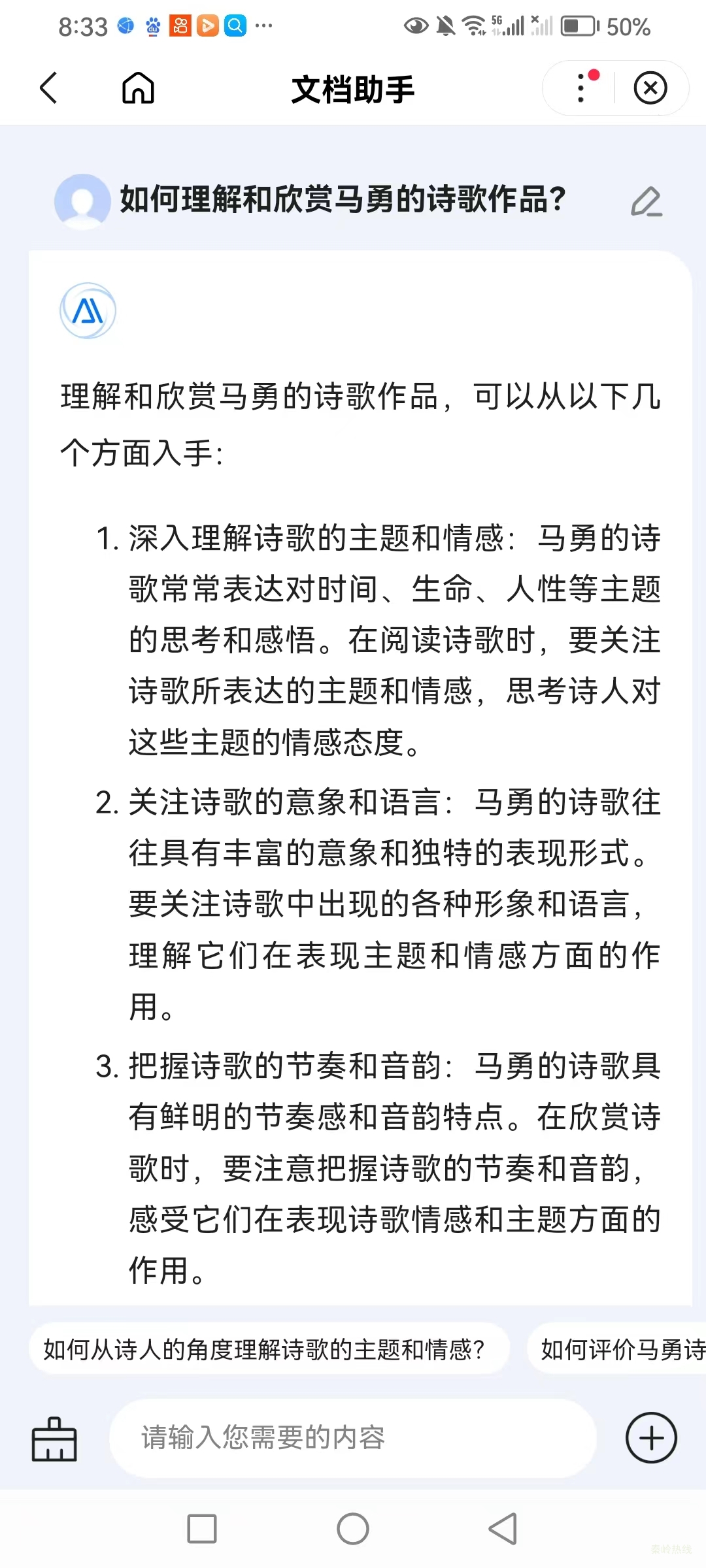Go to phone home screen
The image size is (706, 1568).
(x=353, y=1529)
